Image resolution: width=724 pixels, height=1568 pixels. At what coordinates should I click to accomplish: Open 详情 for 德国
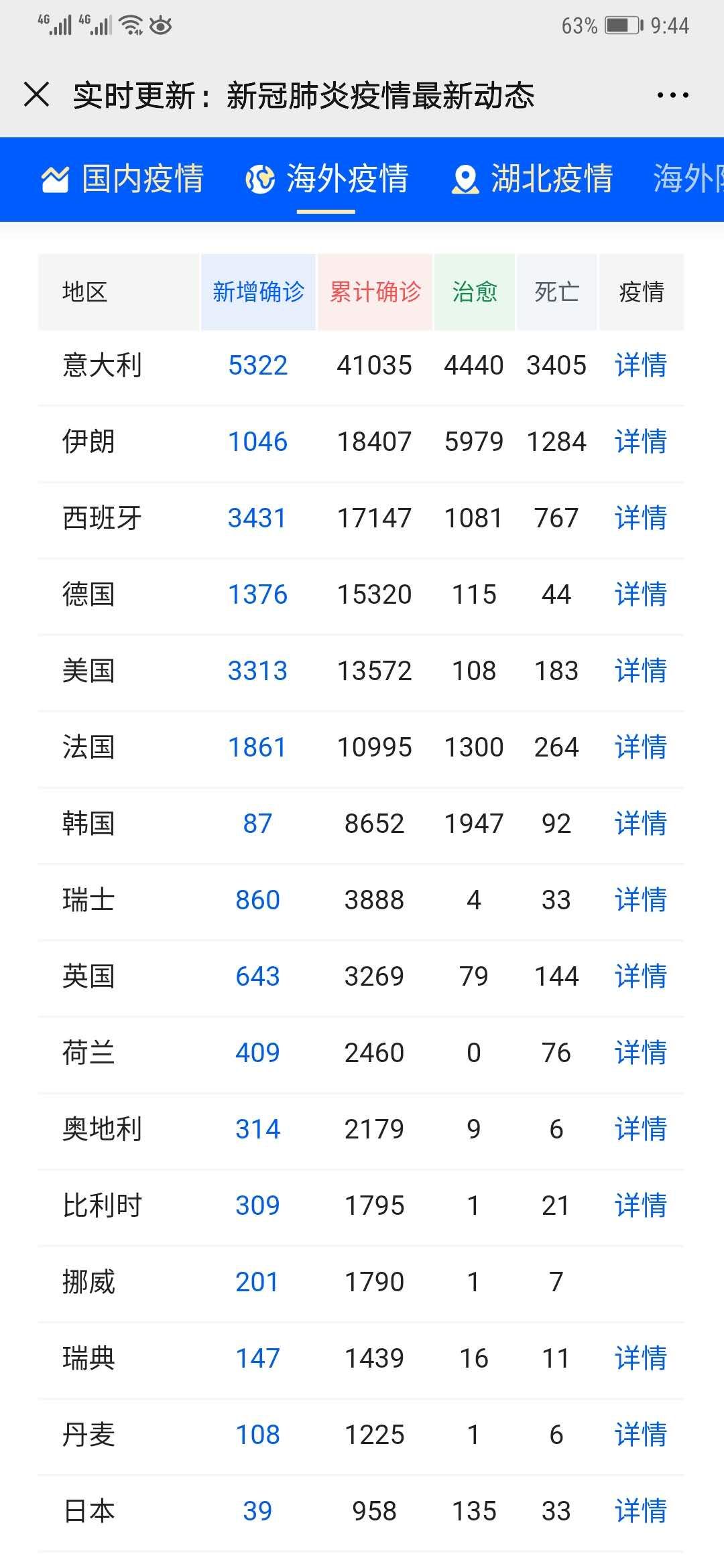[641, 594]
